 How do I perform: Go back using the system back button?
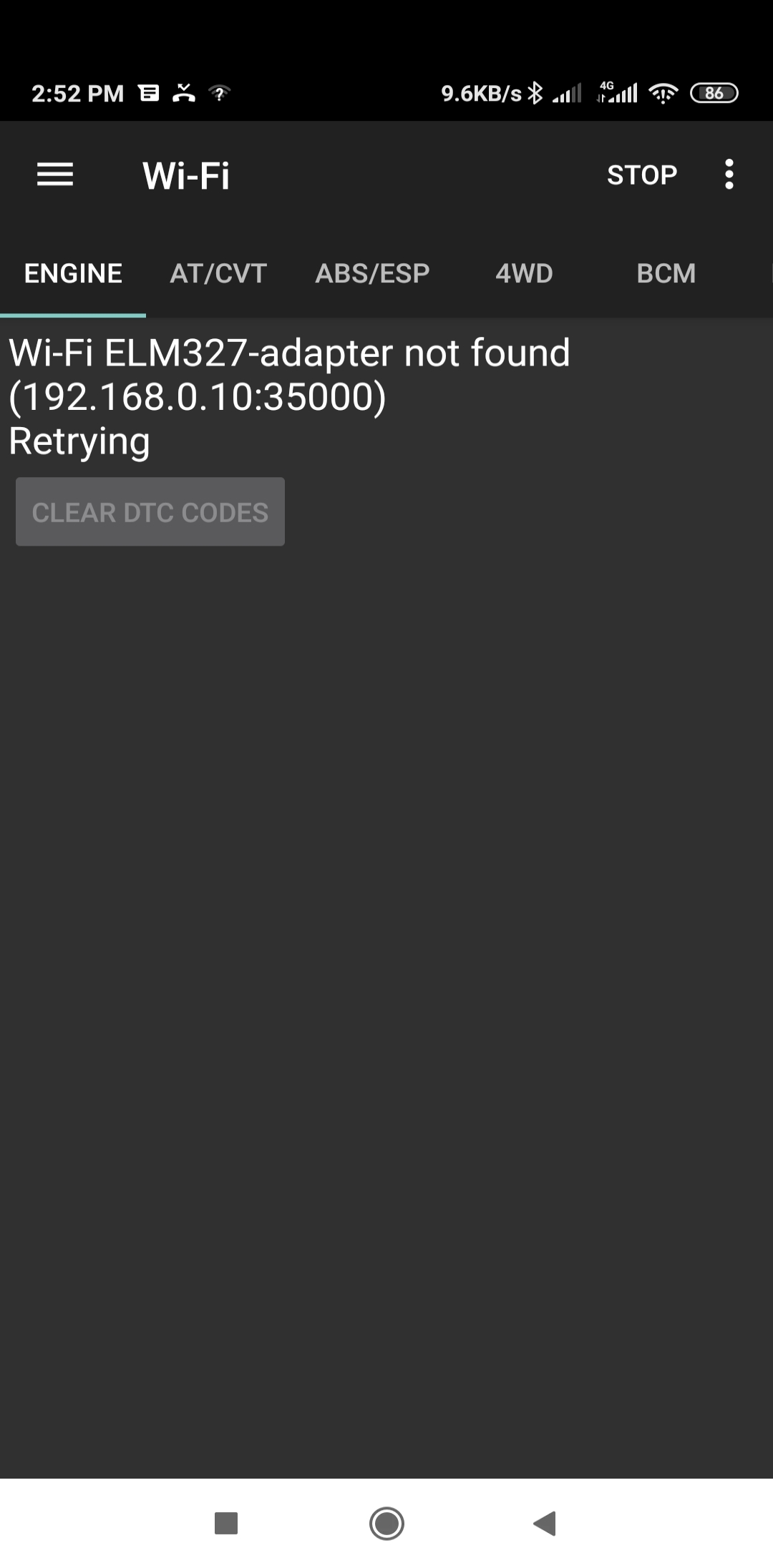(x=545, y=1523)
